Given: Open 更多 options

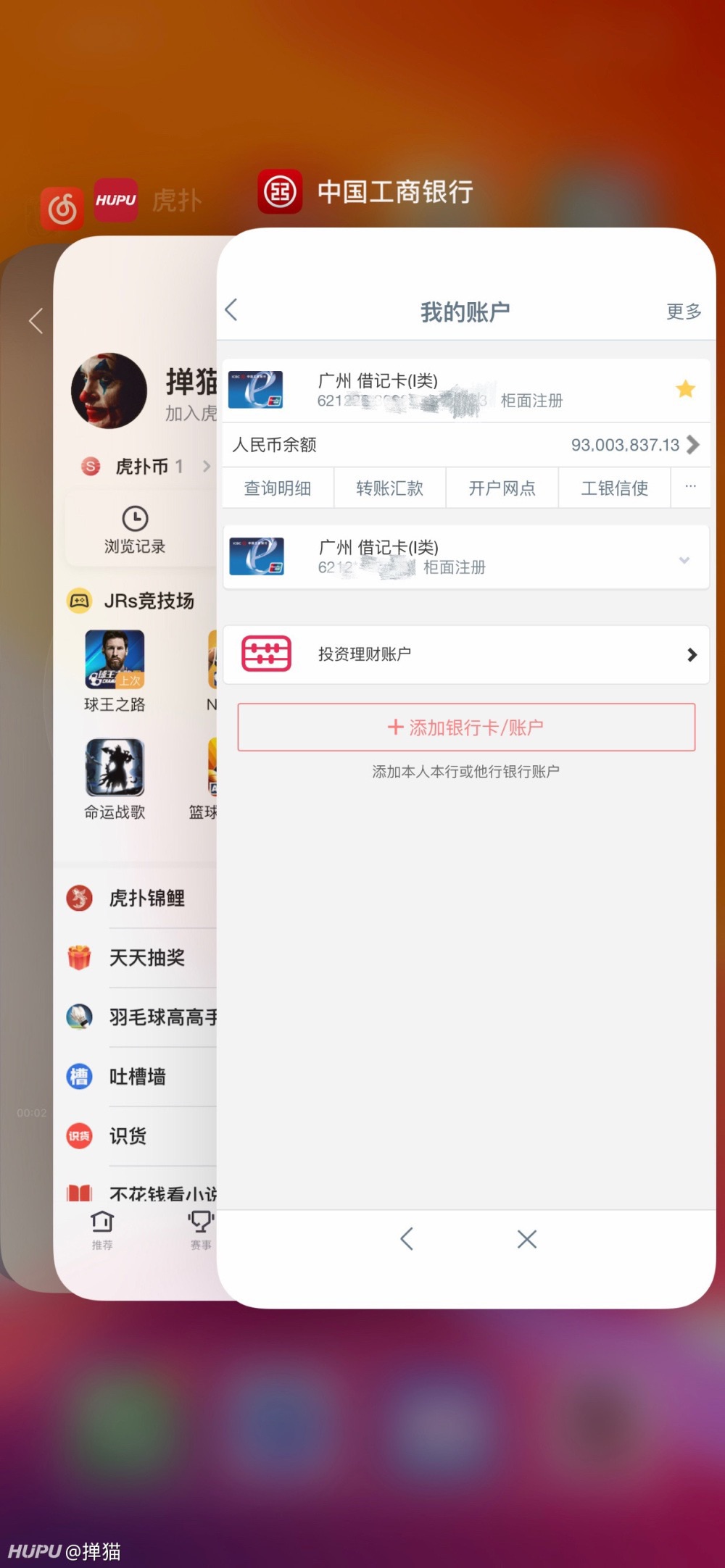Looking at the screenshot, I should coord(684,312).
